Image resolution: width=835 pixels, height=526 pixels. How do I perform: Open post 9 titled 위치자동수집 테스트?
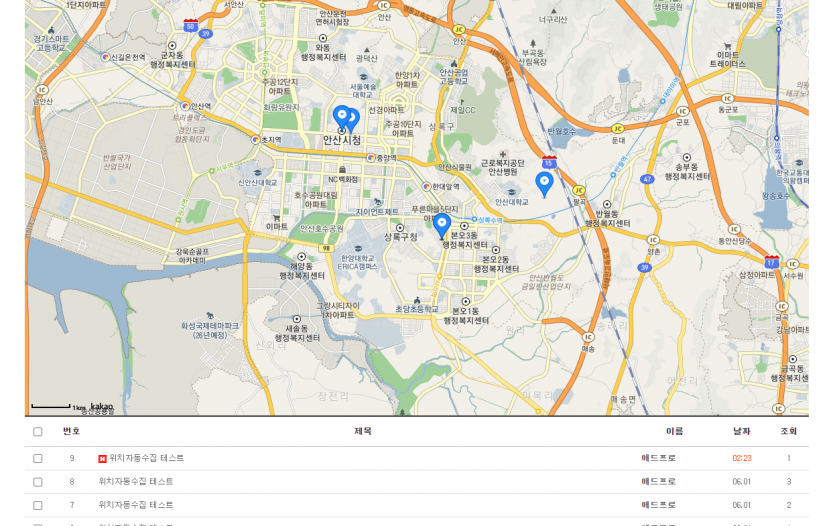pos(146,458)
